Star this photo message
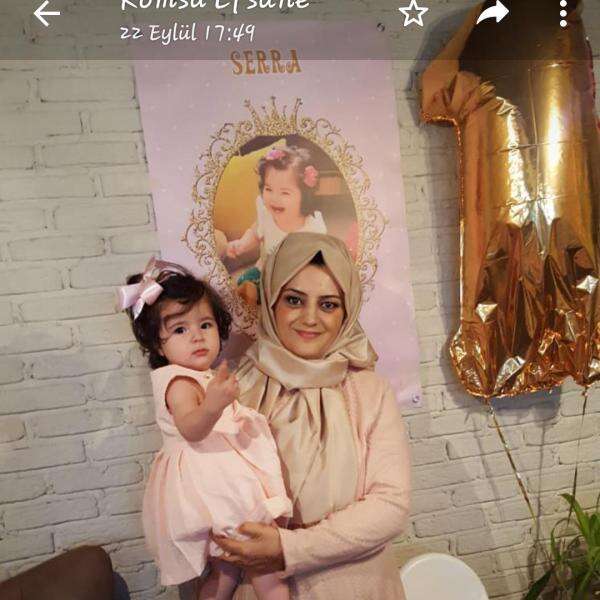The width and height of the screenshot is (600, 600). 413,13
